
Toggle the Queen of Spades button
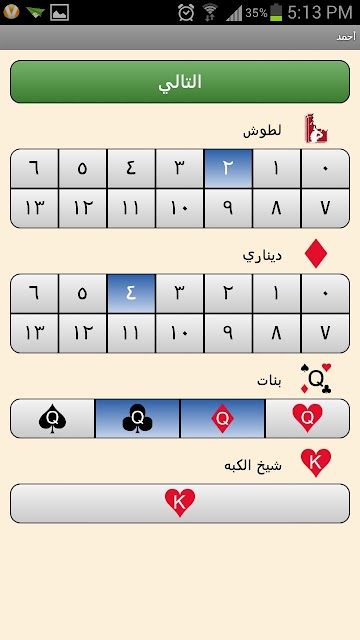pyautogui.click(x=52, y=418)
